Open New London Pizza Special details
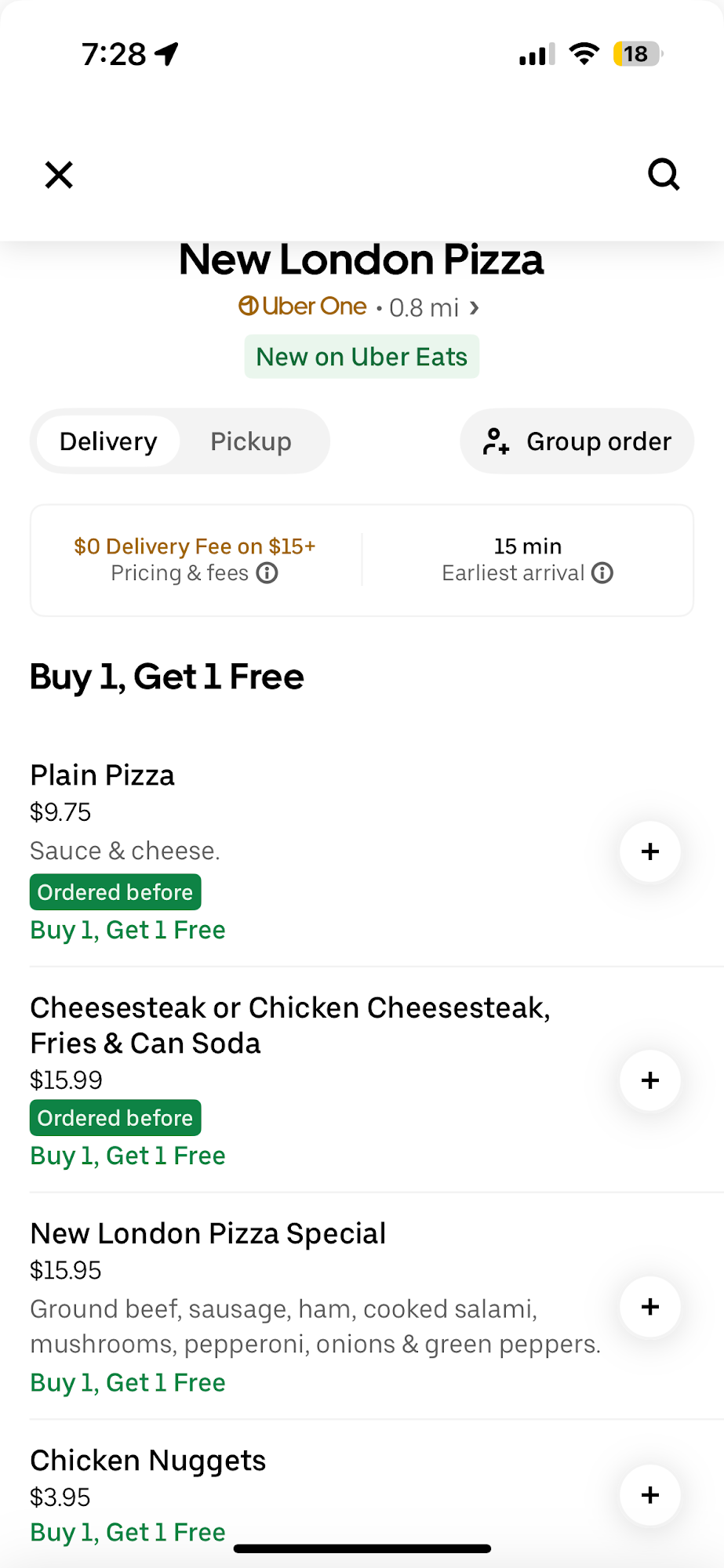 click(208, 1234)
